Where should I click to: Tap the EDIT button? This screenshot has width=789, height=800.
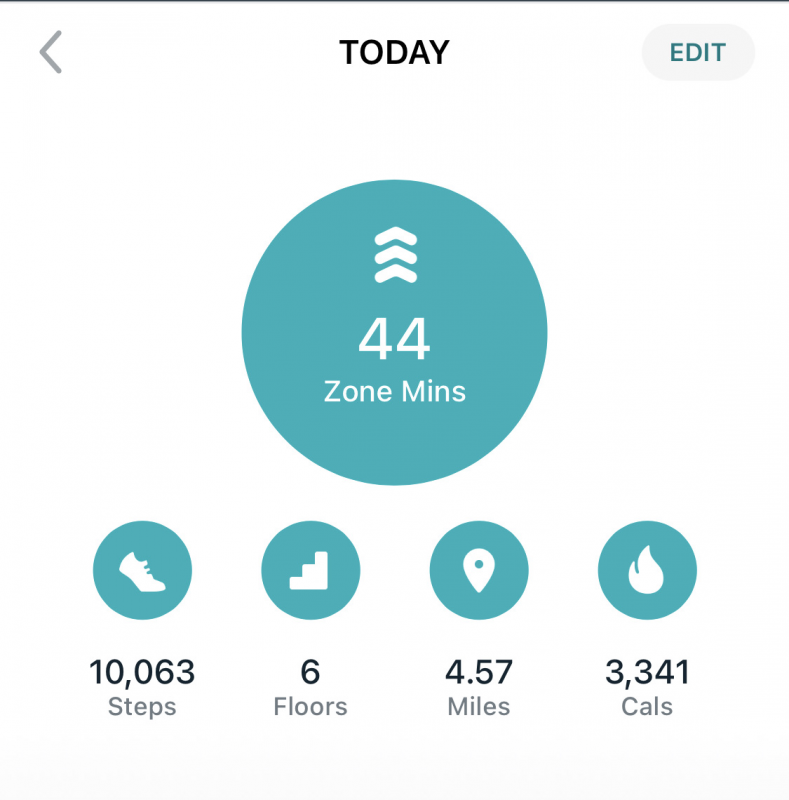697,52
